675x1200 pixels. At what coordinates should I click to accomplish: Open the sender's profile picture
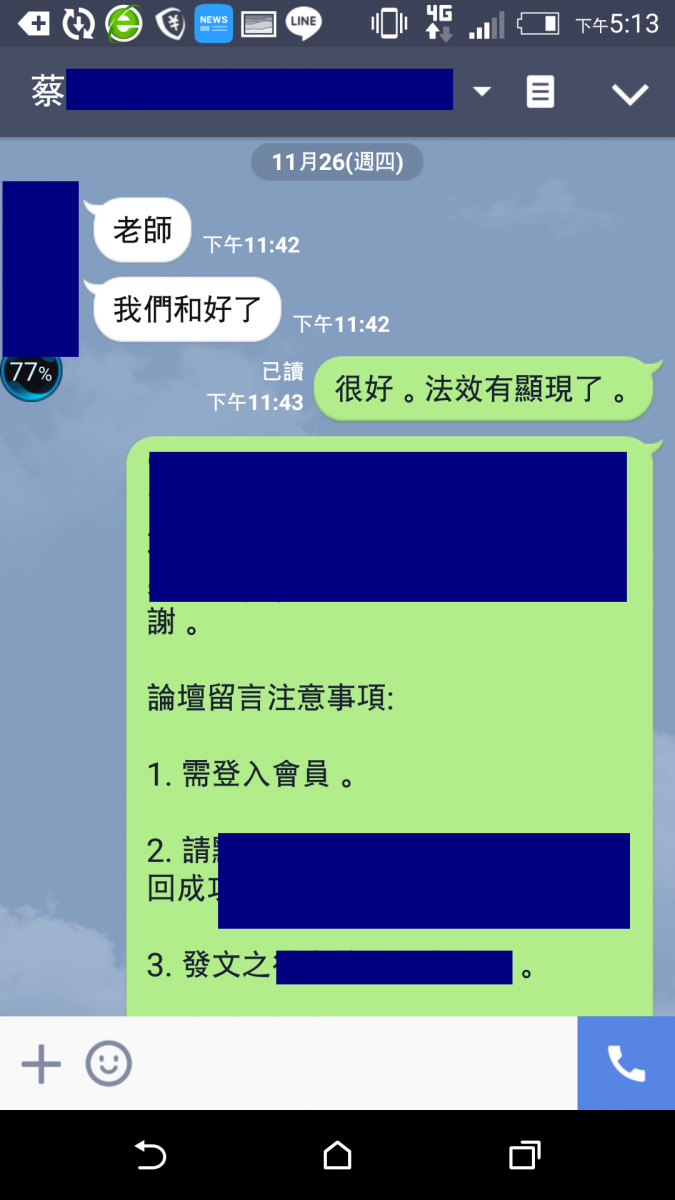[x=40, y=270]
